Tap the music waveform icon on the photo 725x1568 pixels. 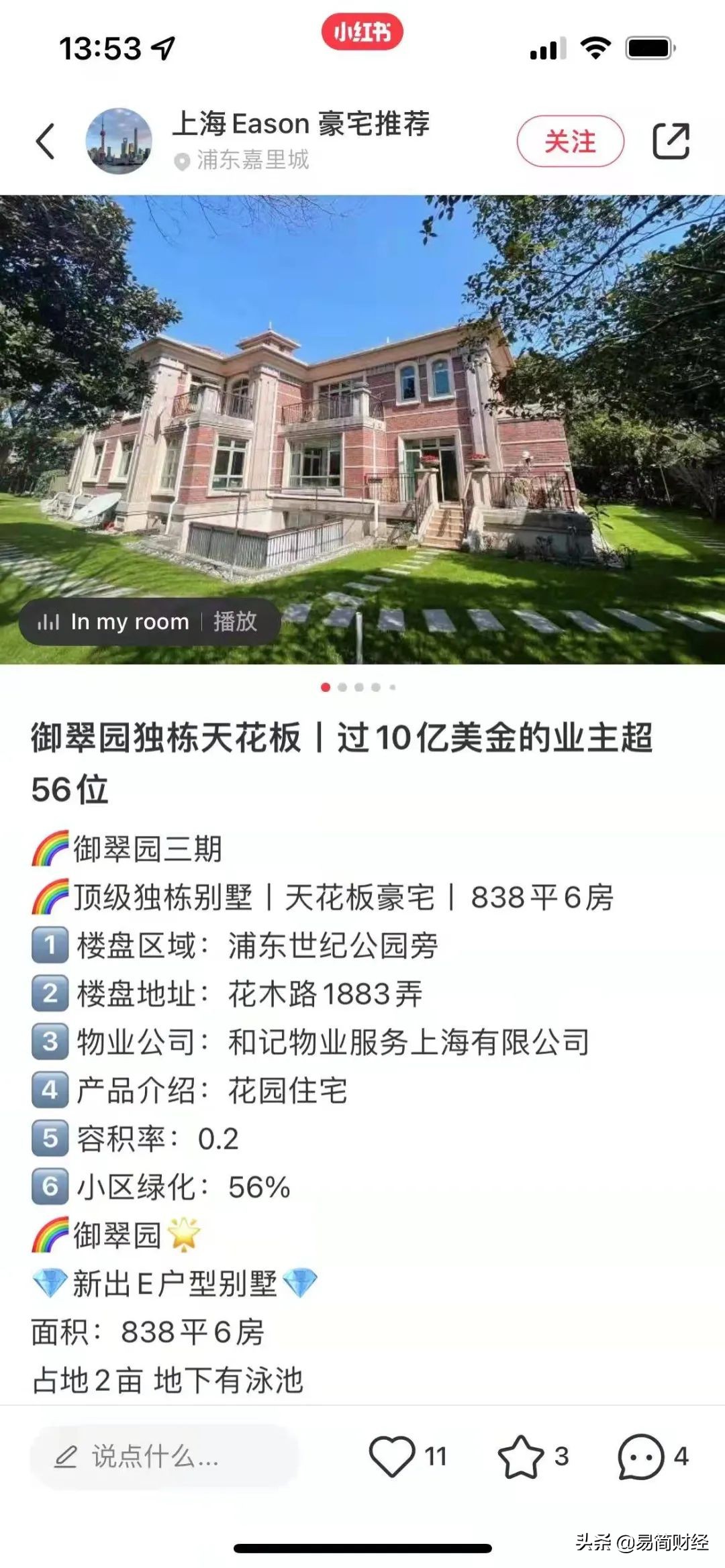pyautogui.click(x=48, y=621)
